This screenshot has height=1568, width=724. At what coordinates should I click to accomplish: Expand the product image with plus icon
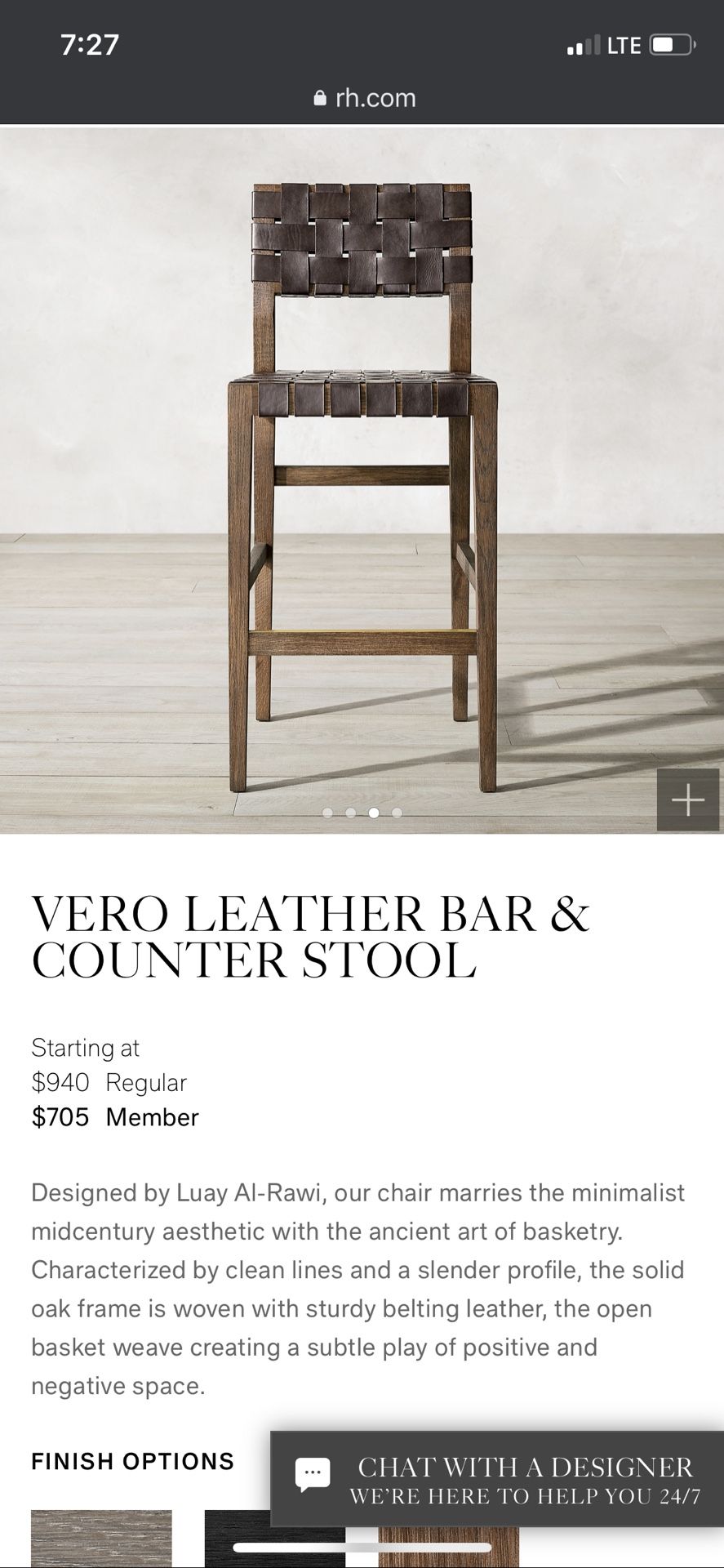(x=688, y=800)
